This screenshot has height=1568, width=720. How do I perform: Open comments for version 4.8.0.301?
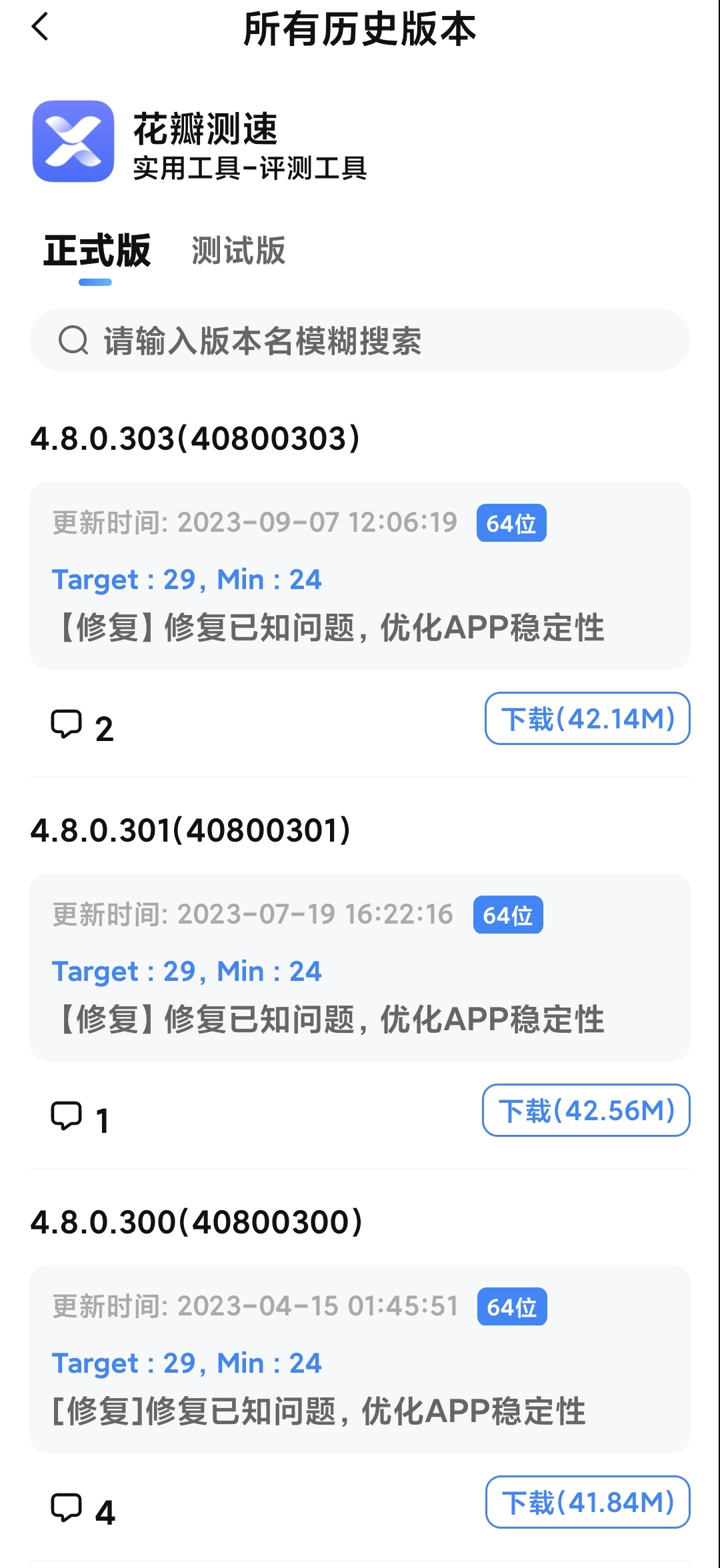pyautogui.click(x=80, y=1118)
